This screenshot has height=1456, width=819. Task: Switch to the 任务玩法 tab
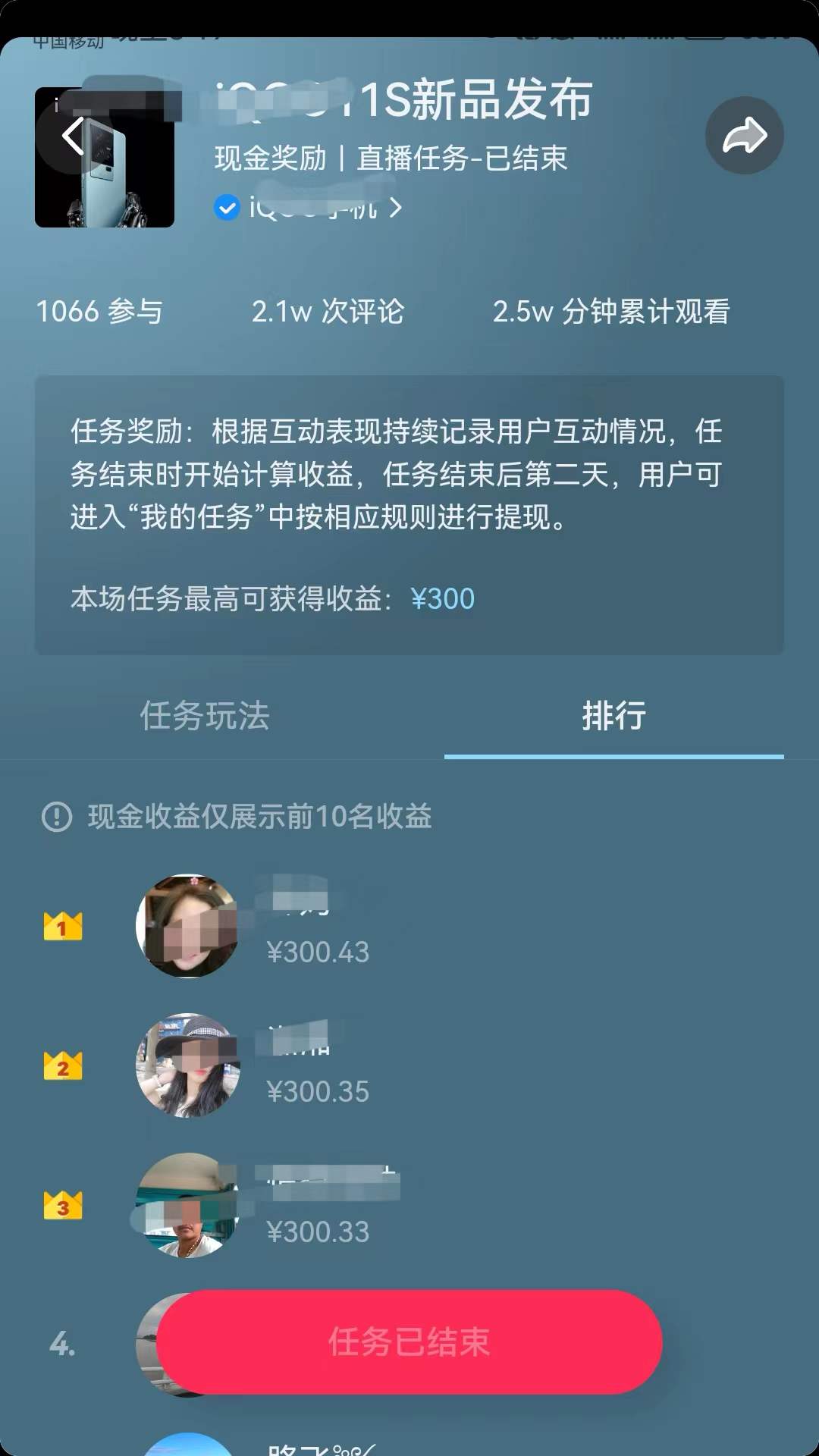point(205,717)
